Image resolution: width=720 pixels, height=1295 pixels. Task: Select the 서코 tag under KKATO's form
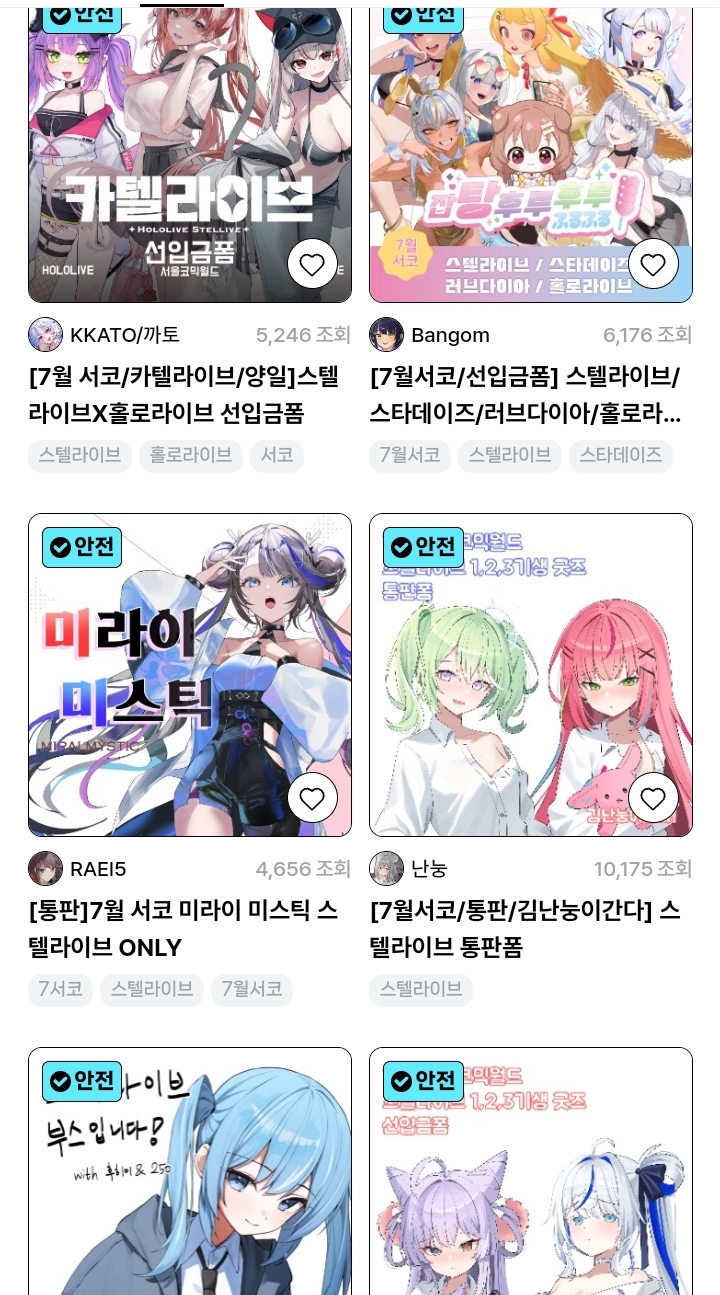click(x=277, y=456)
